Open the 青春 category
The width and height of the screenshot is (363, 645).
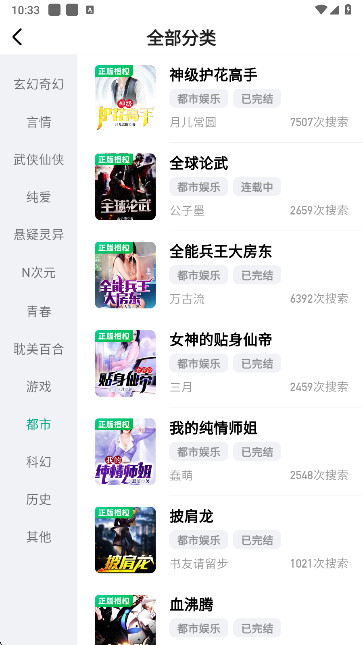[39, 311]
